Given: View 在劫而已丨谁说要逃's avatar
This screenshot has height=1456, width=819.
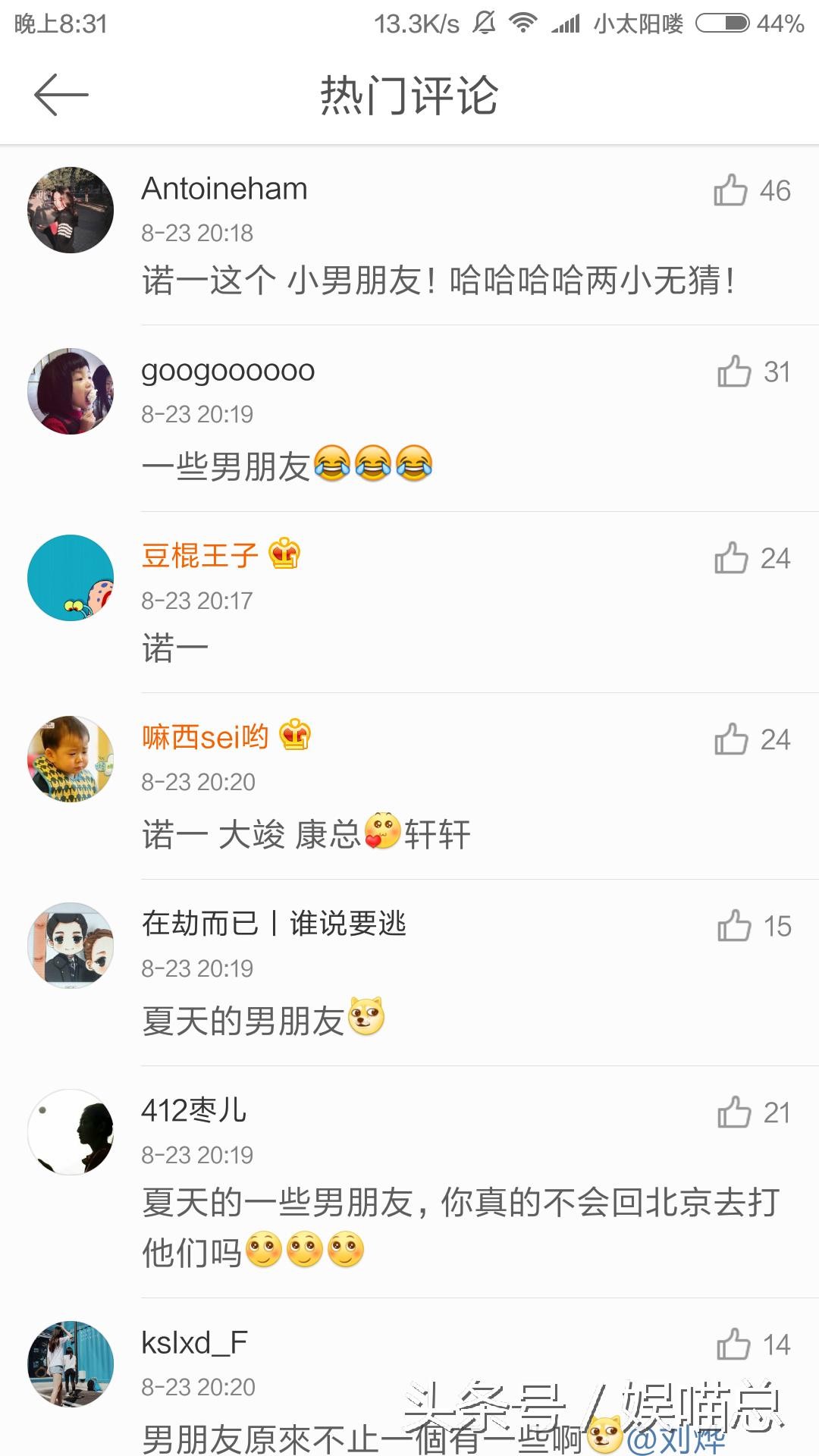Looking at the screenshot, I should pyautogui.click(x=71, y=946).
